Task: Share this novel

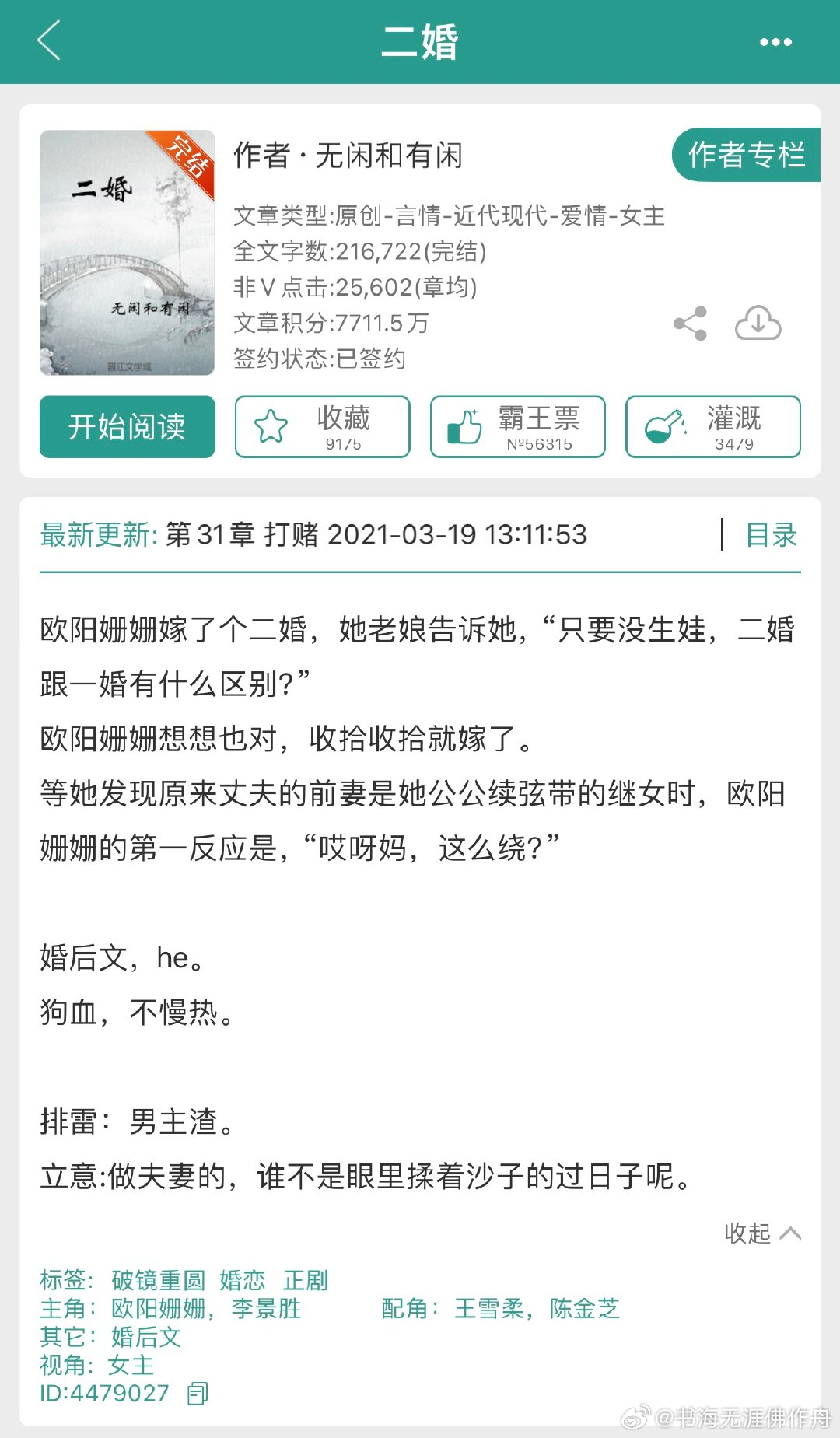Action: tap(690, 324)
